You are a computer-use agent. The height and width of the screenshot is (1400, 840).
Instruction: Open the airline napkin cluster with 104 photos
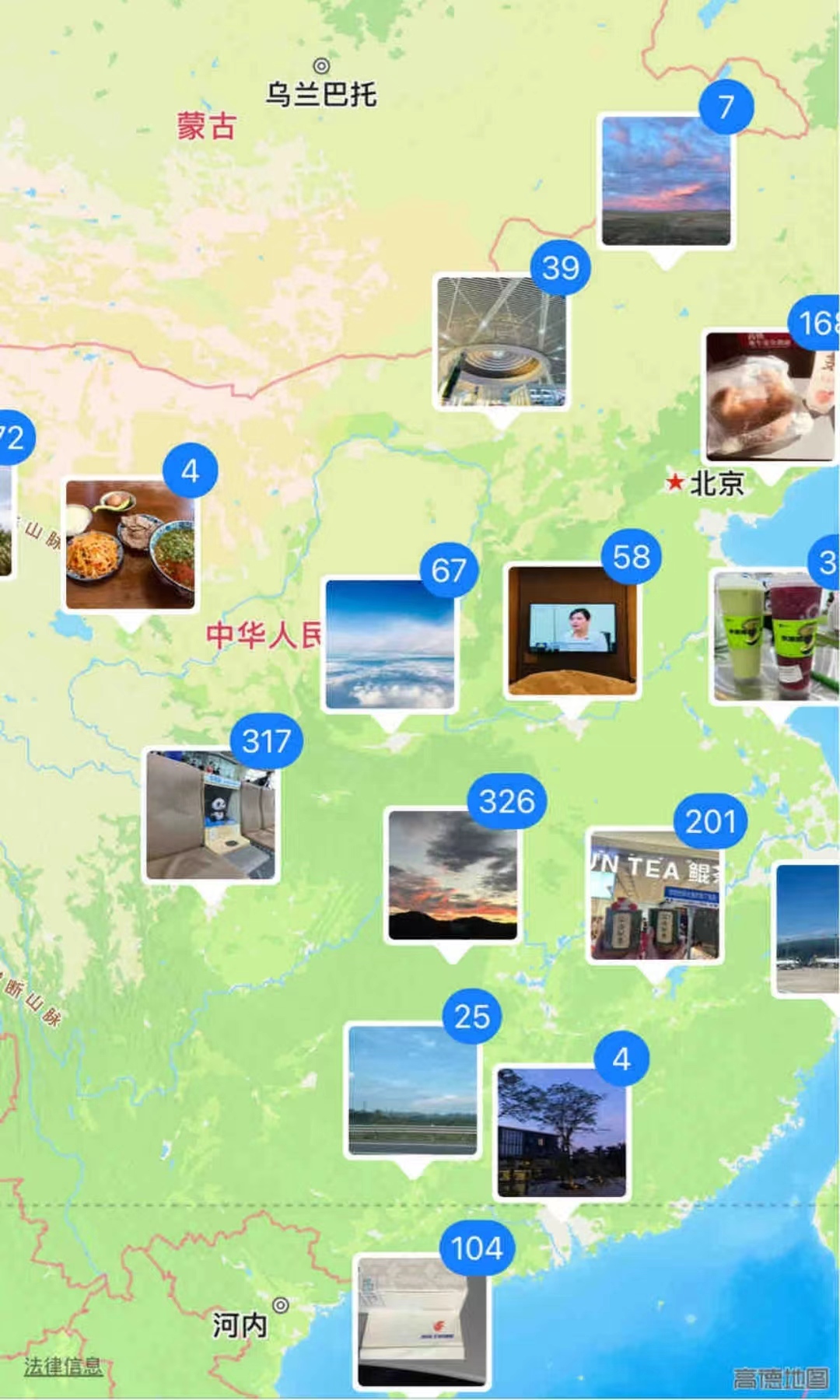click(x=422, y=1321)
